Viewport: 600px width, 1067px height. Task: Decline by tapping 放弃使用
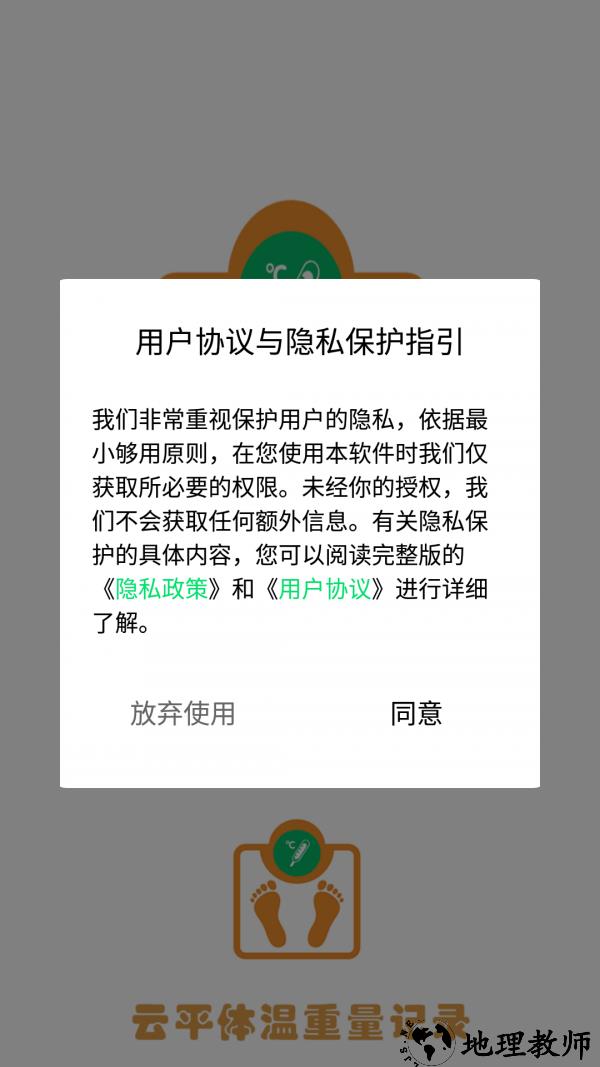pos(183,713)
